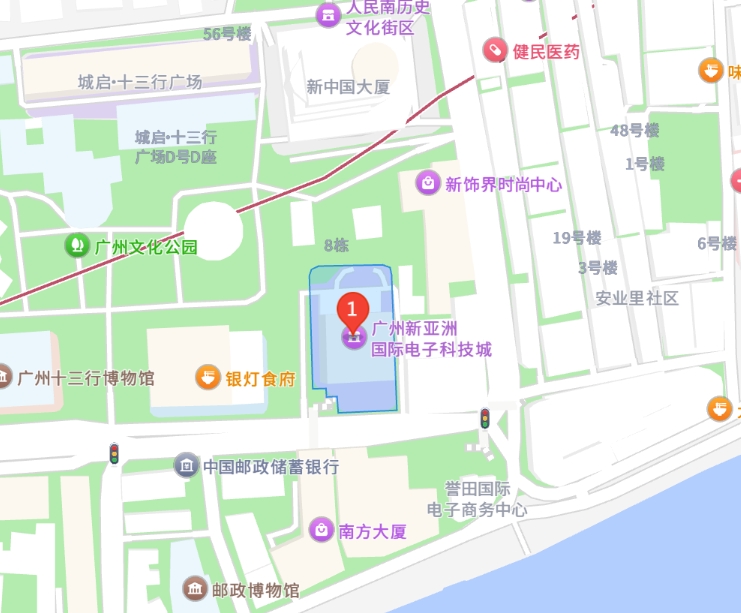This screenshot has width=741, height=613.
Task: Select the 人民南历史文化街区 marker
Action: (x=327, y=14)
